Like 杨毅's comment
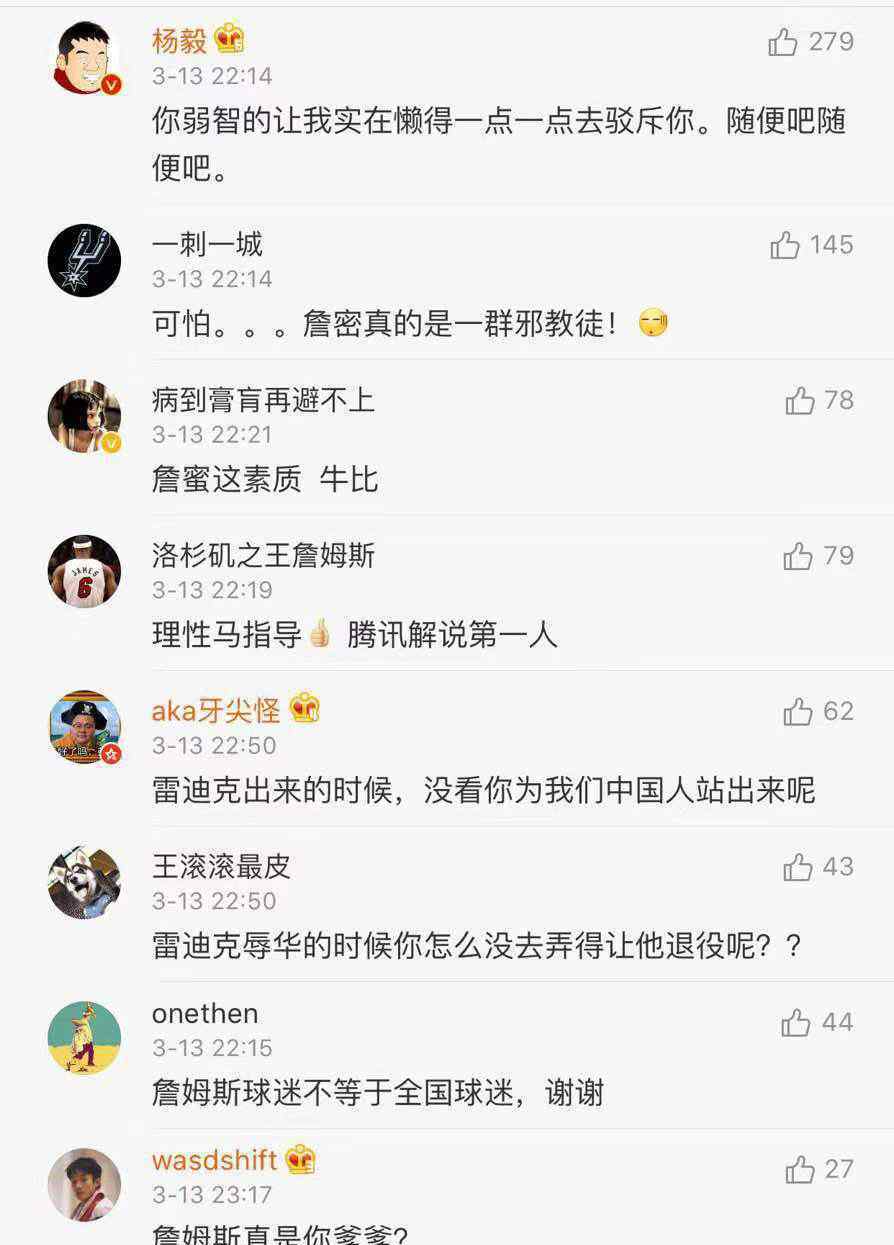This screenshot has width=894, height=1245. (x=783, y=42)
